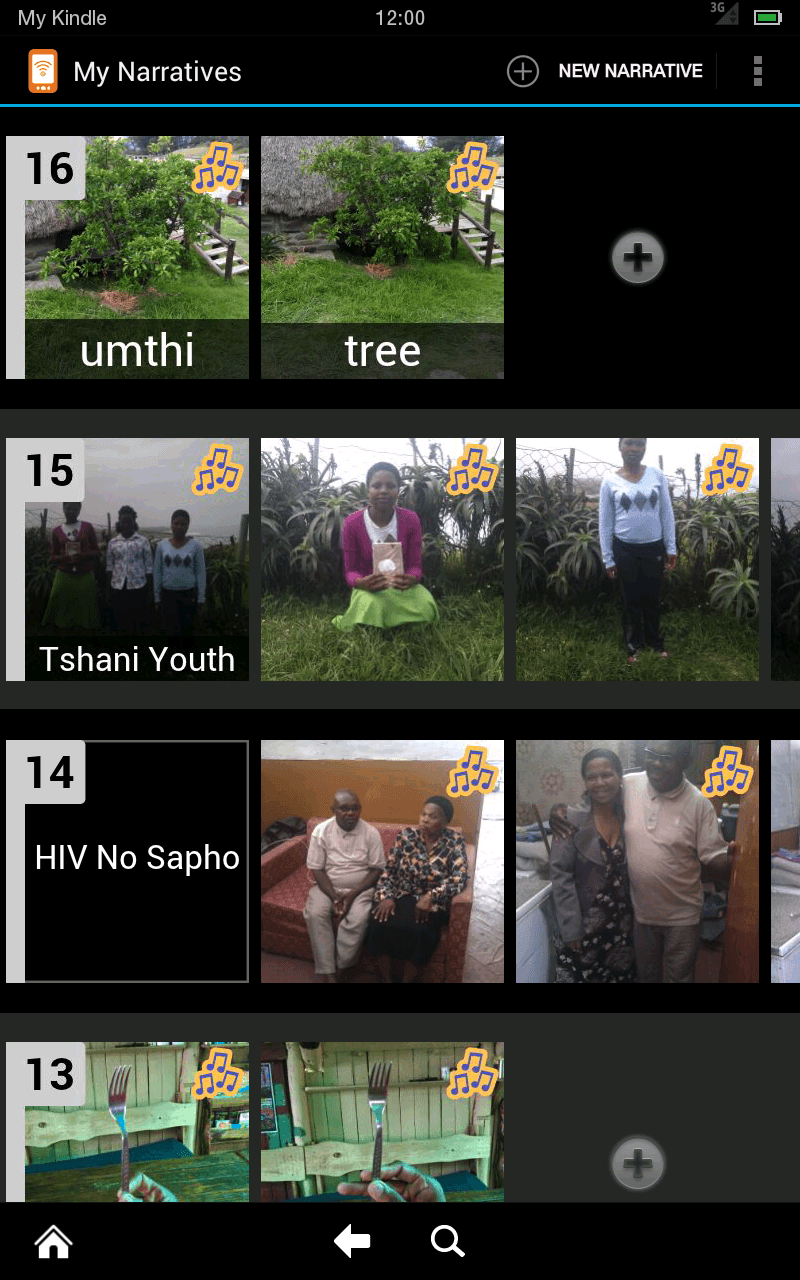
Task: Open the Tshani Youth frame
Action: pyautogui.click(x=137, y=560)
